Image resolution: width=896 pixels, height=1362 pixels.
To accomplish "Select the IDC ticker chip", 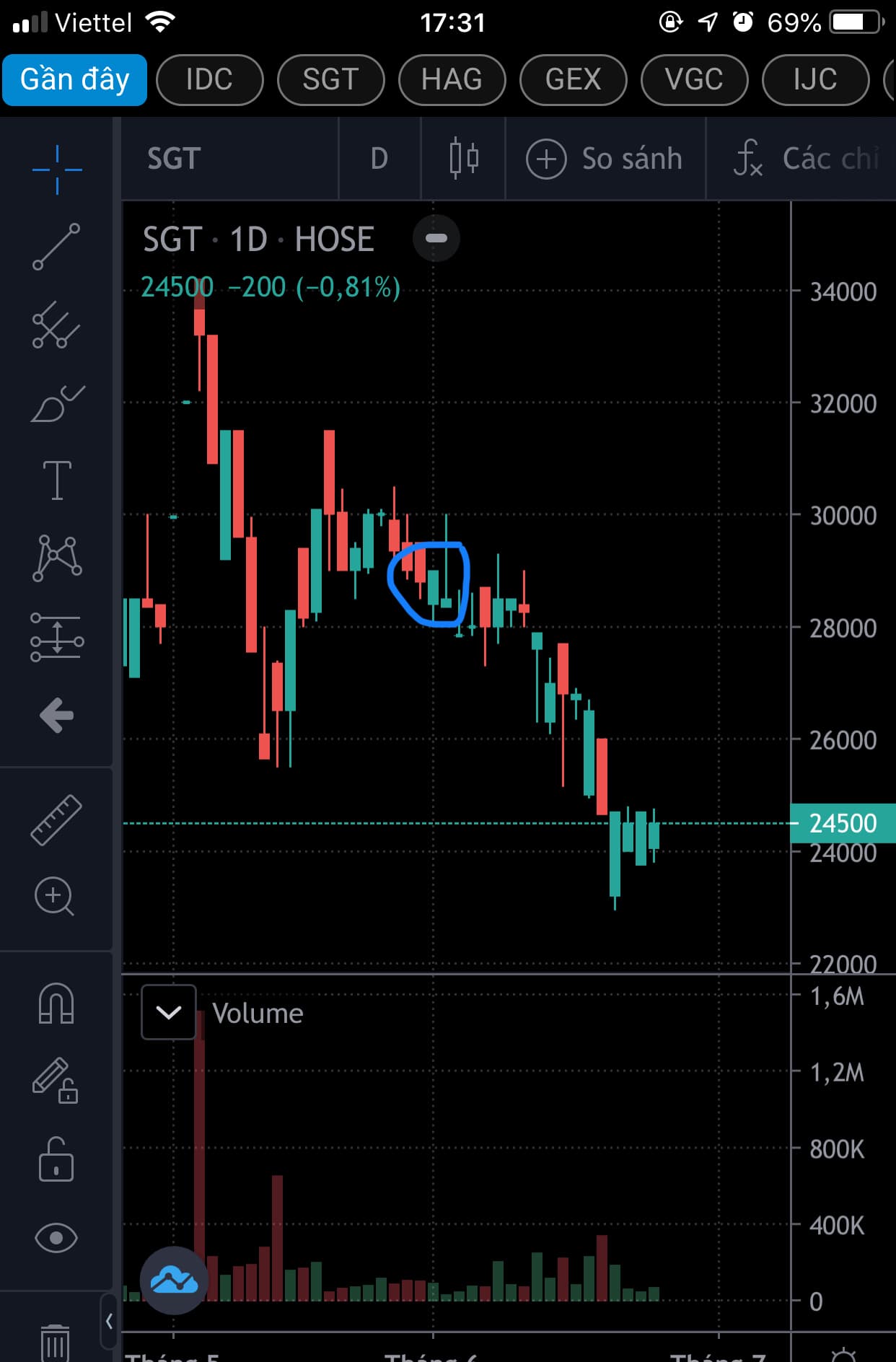I will [x=209, y=80].
